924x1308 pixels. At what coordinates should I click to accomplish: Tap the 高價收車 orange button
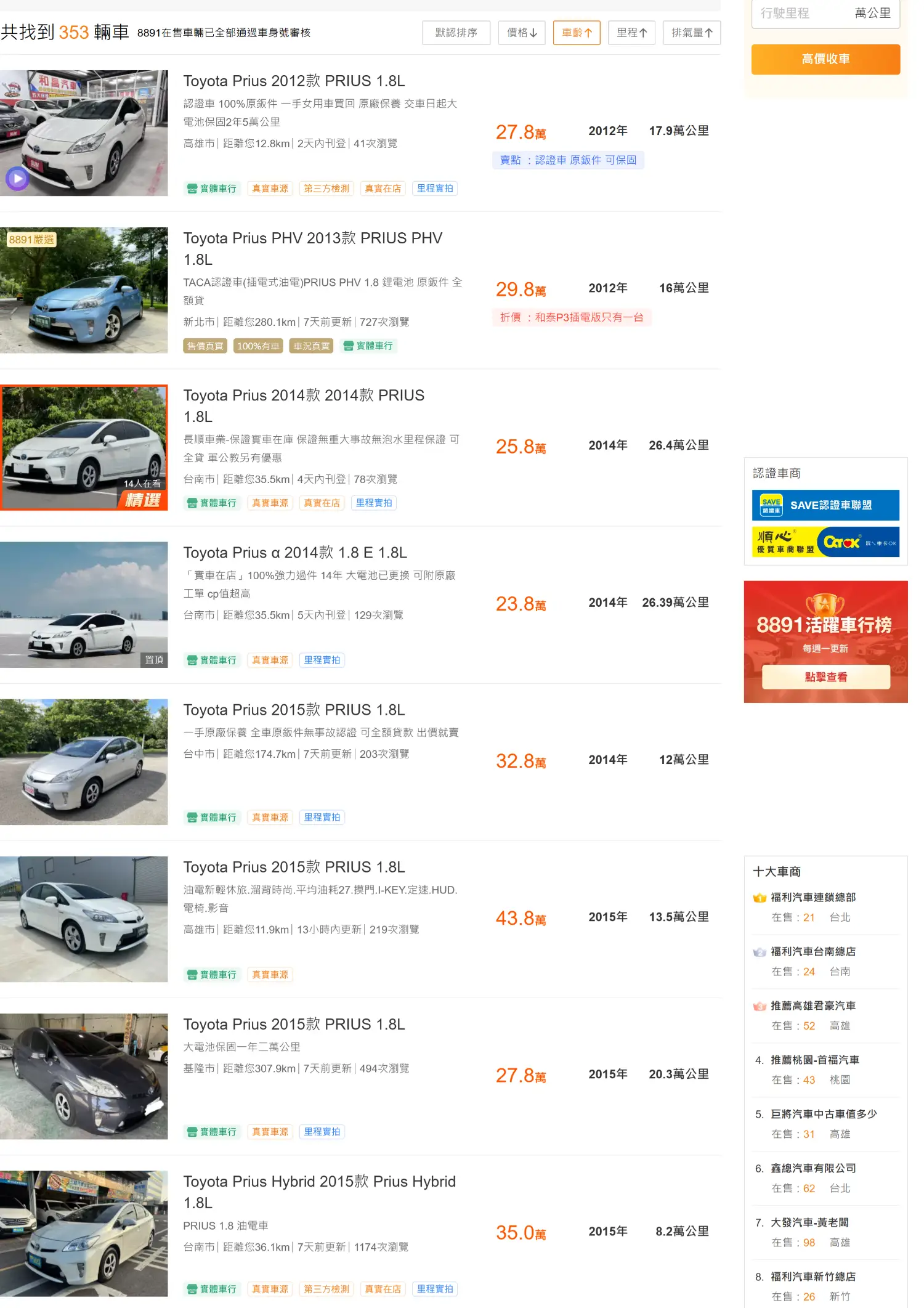click(x=825, y=59)
